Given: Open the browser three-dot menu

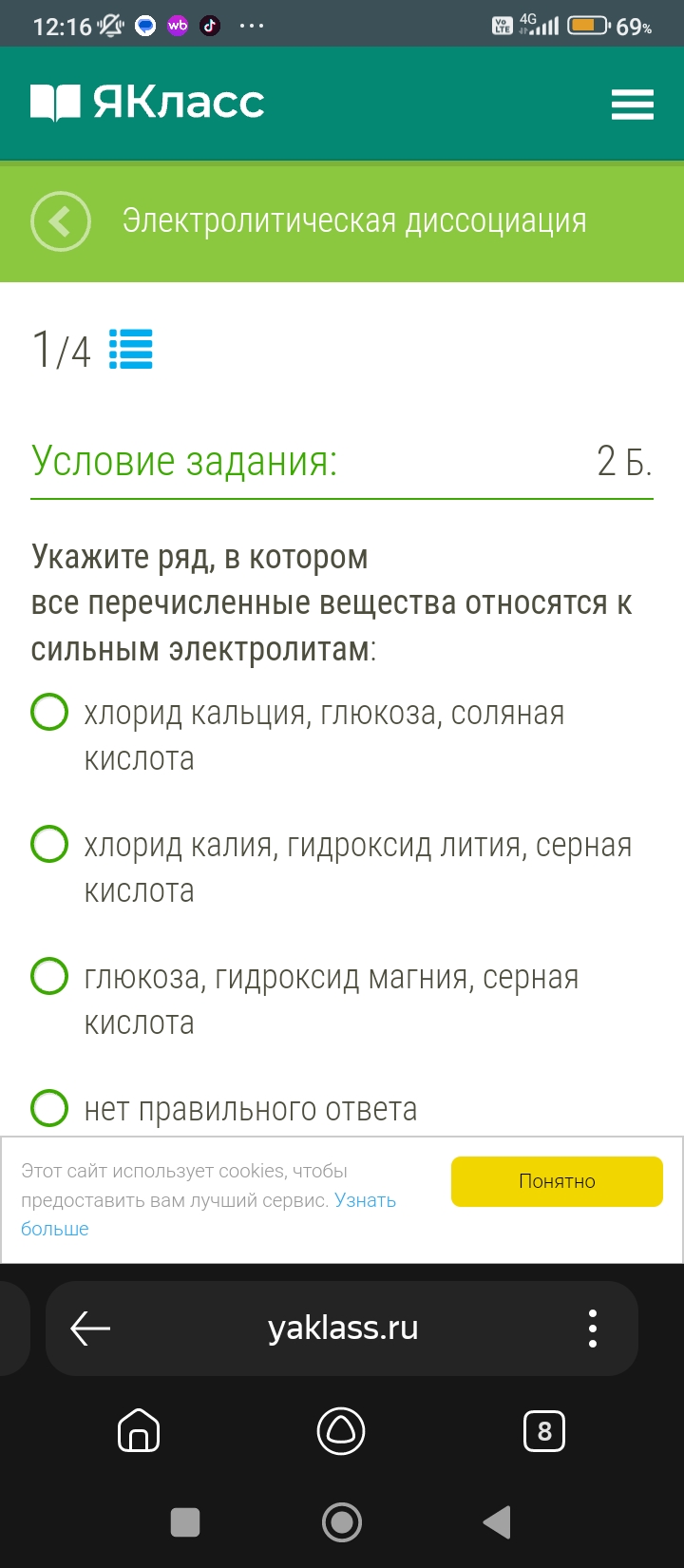Looking at the screenshot, I should (593, 1328).
